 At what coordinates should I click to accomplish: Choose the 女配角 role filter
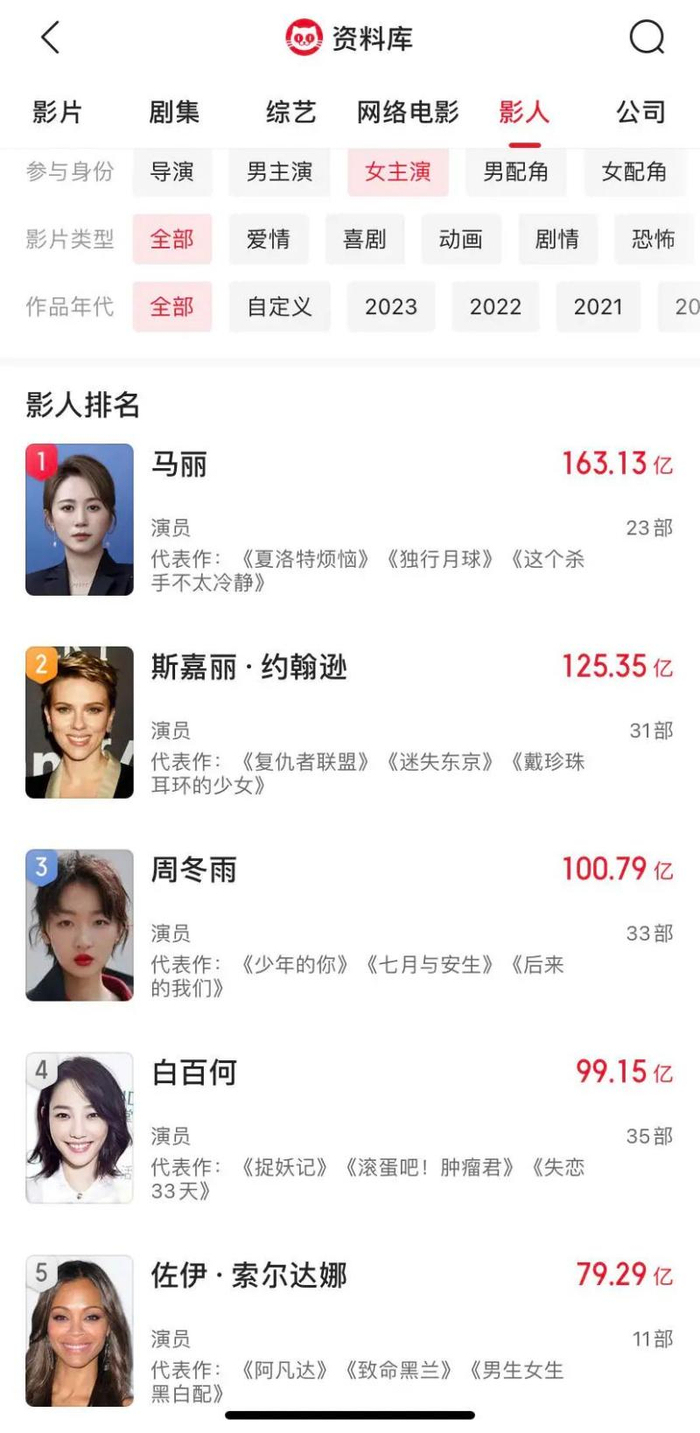click(x=634, y=172)
